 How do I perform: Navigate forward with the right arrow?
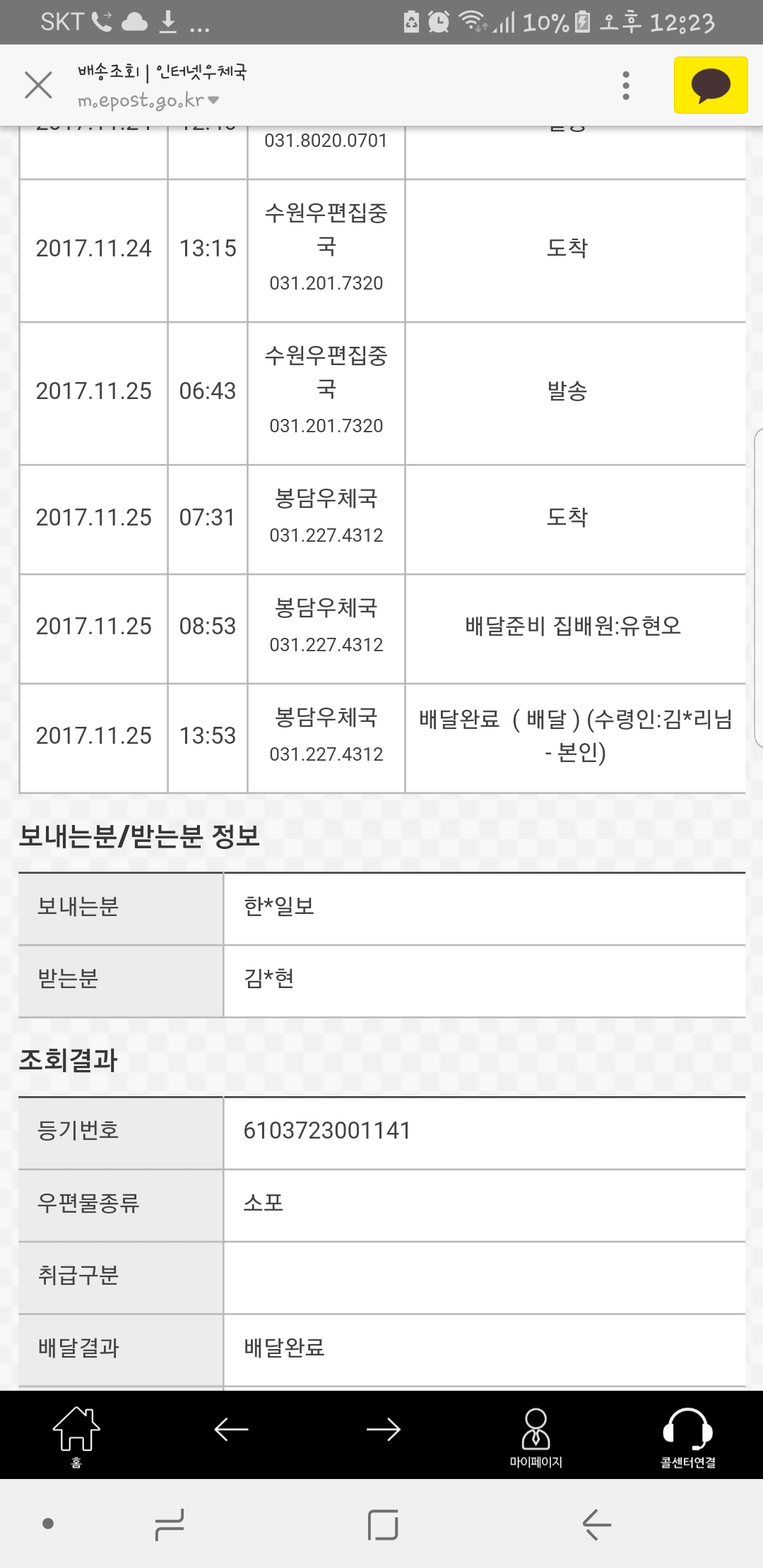(384, 1430)
